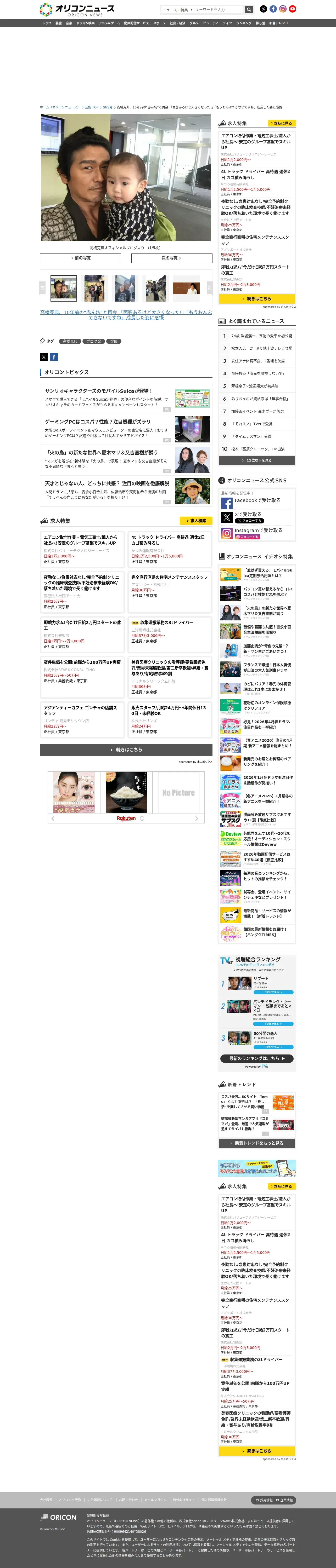The image size is (336, 1568).
Task: Show the 次の写真 next photo
Action: coord(171,258)
